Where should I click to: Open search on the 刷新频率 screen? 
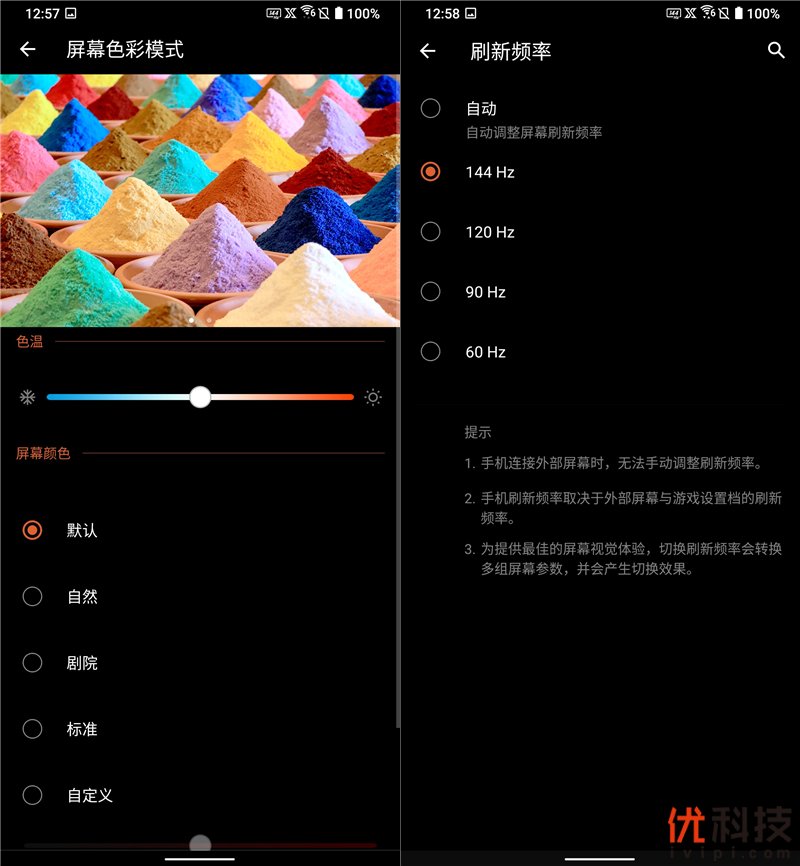[x=776, y=51]
